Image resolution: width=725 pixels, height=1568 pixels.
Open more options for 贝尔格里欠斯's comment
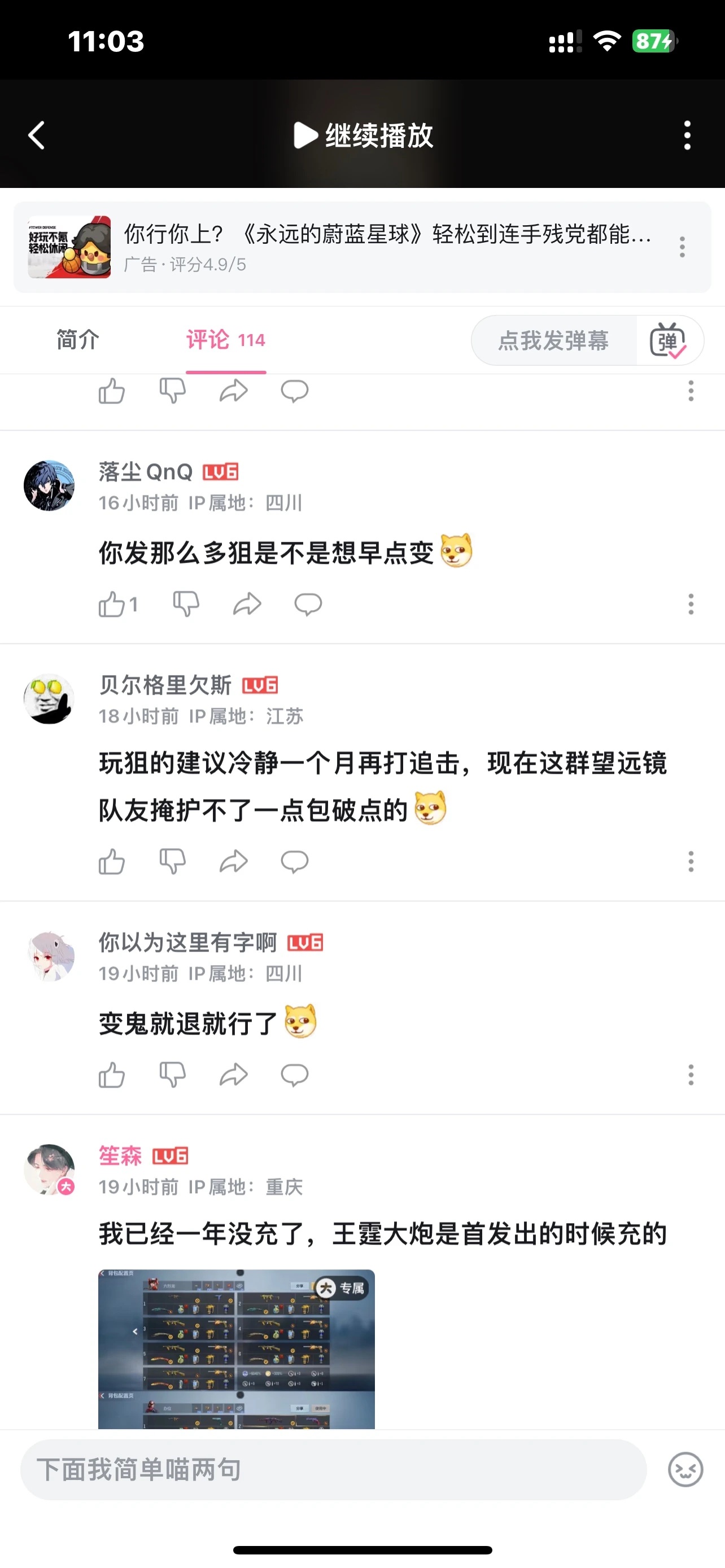pyautogui.click(x=691, y=861)
